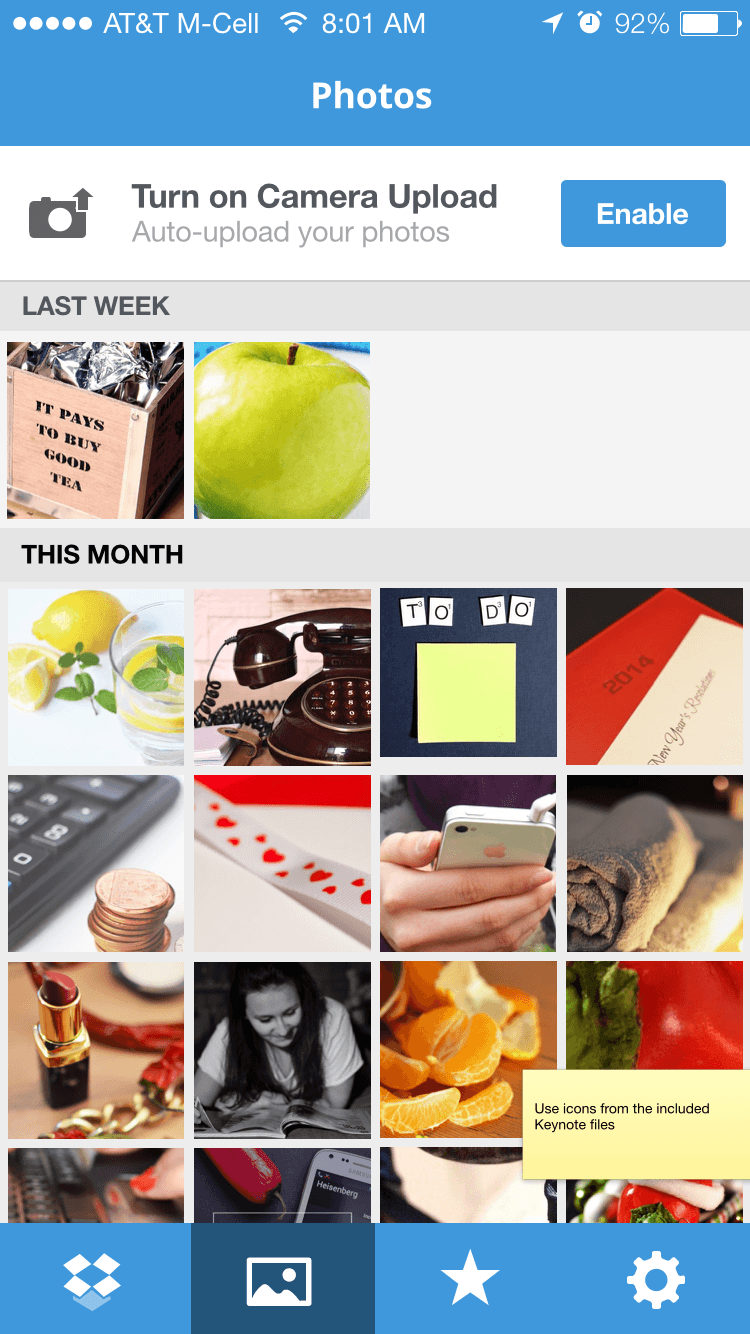View the 2014 resolution photo

654,677
